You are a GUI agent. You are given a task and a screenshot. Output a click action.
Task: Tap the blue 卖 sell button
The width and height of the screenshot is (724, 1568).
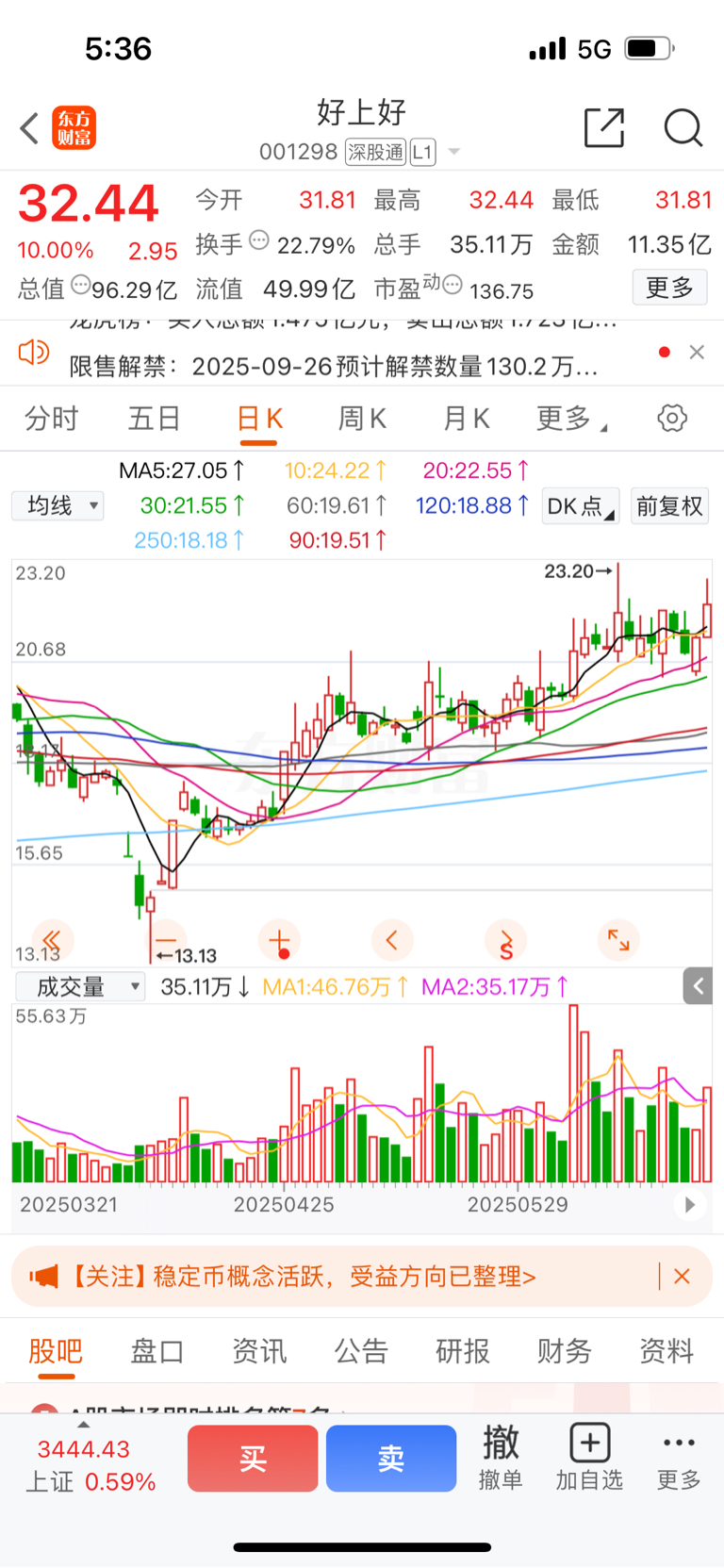[x=391, y=1459]
